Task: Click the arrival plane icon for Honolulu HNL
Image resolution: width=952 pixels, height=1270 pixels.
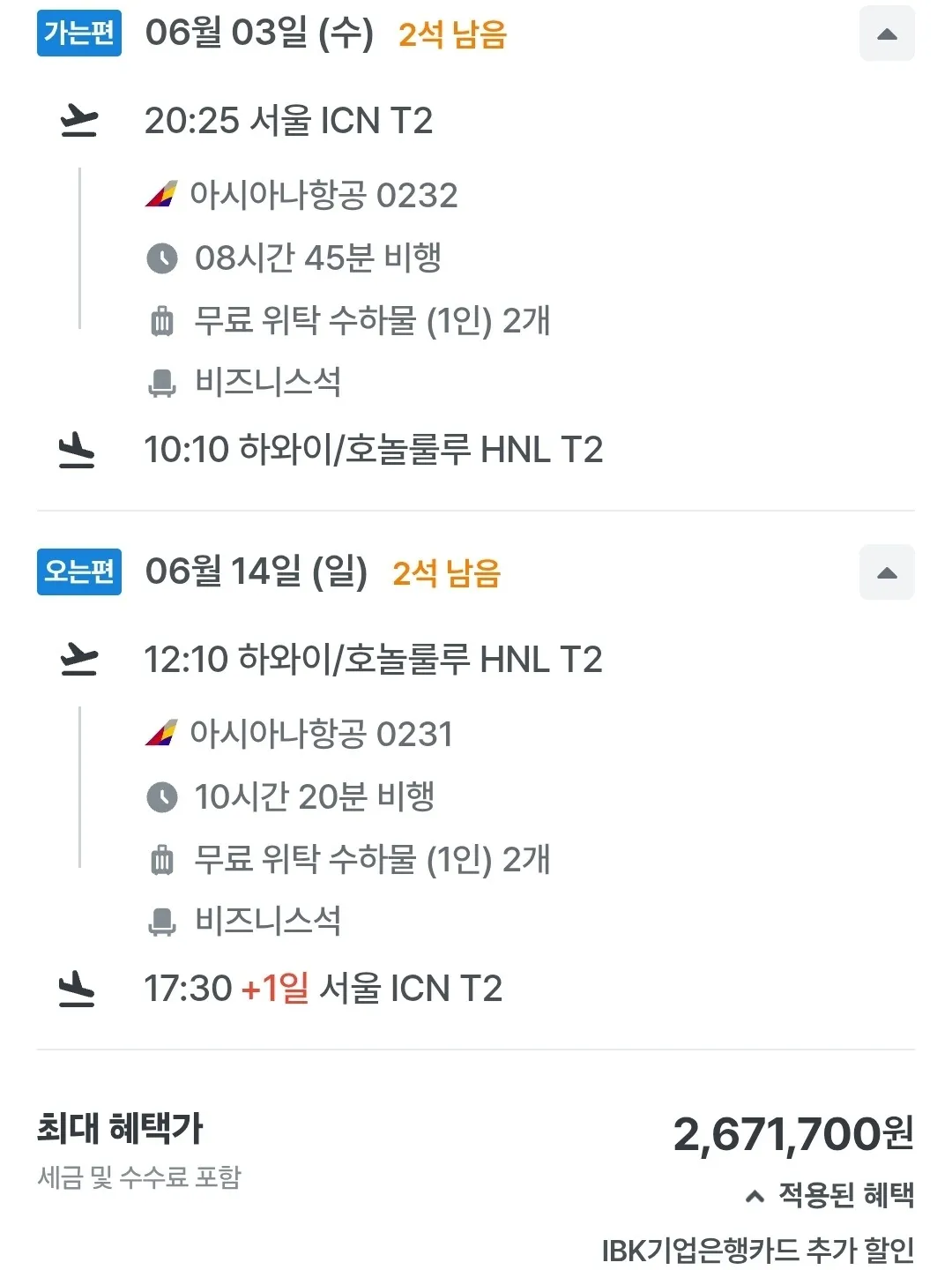Action: point(79,450)
